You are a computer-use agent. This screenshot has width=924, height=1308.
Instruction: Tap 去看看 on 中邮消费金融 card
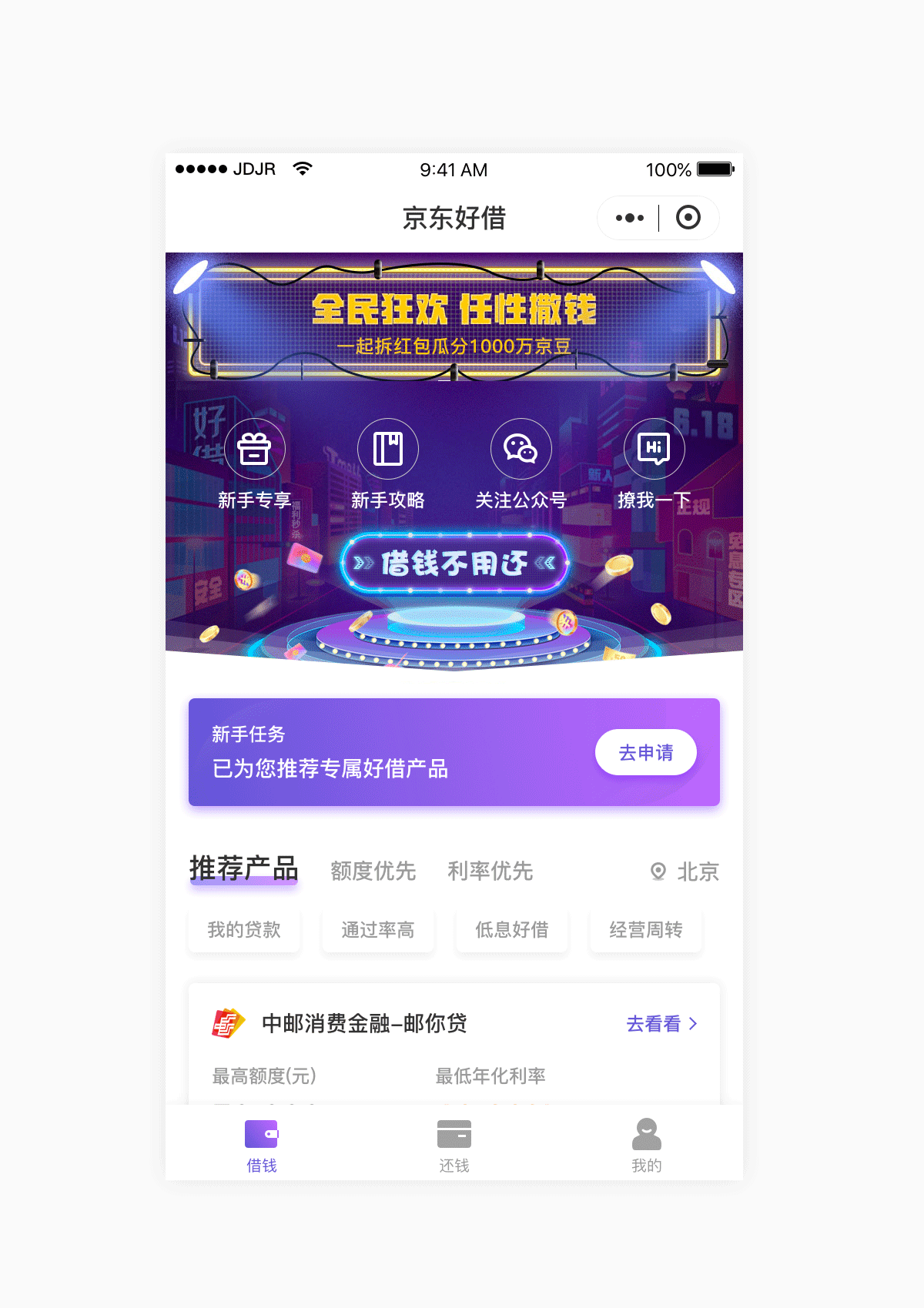[661, 1024]
